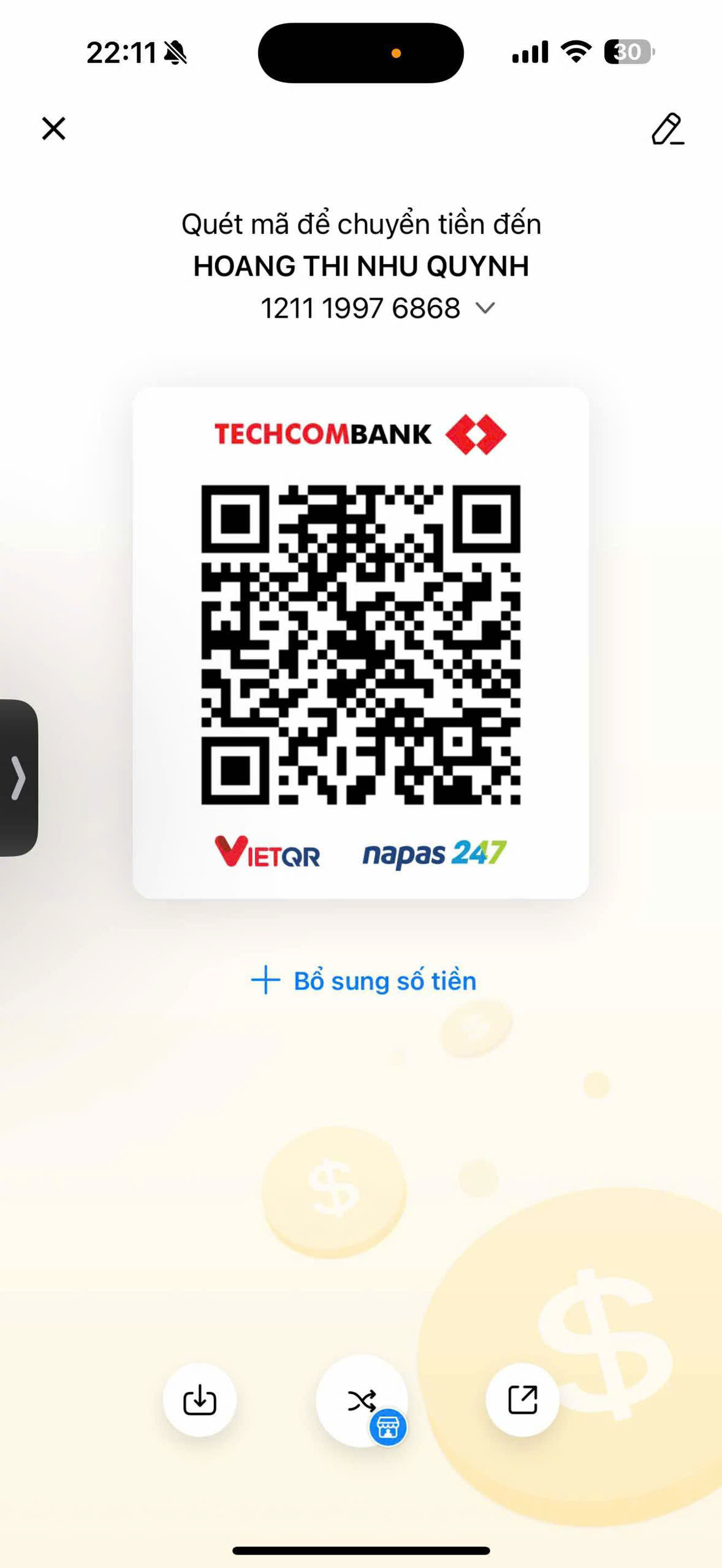Open the edit pencil icon
Image resolution: width=722 pixels, height=1568 pixels.
tap(667, 129)
